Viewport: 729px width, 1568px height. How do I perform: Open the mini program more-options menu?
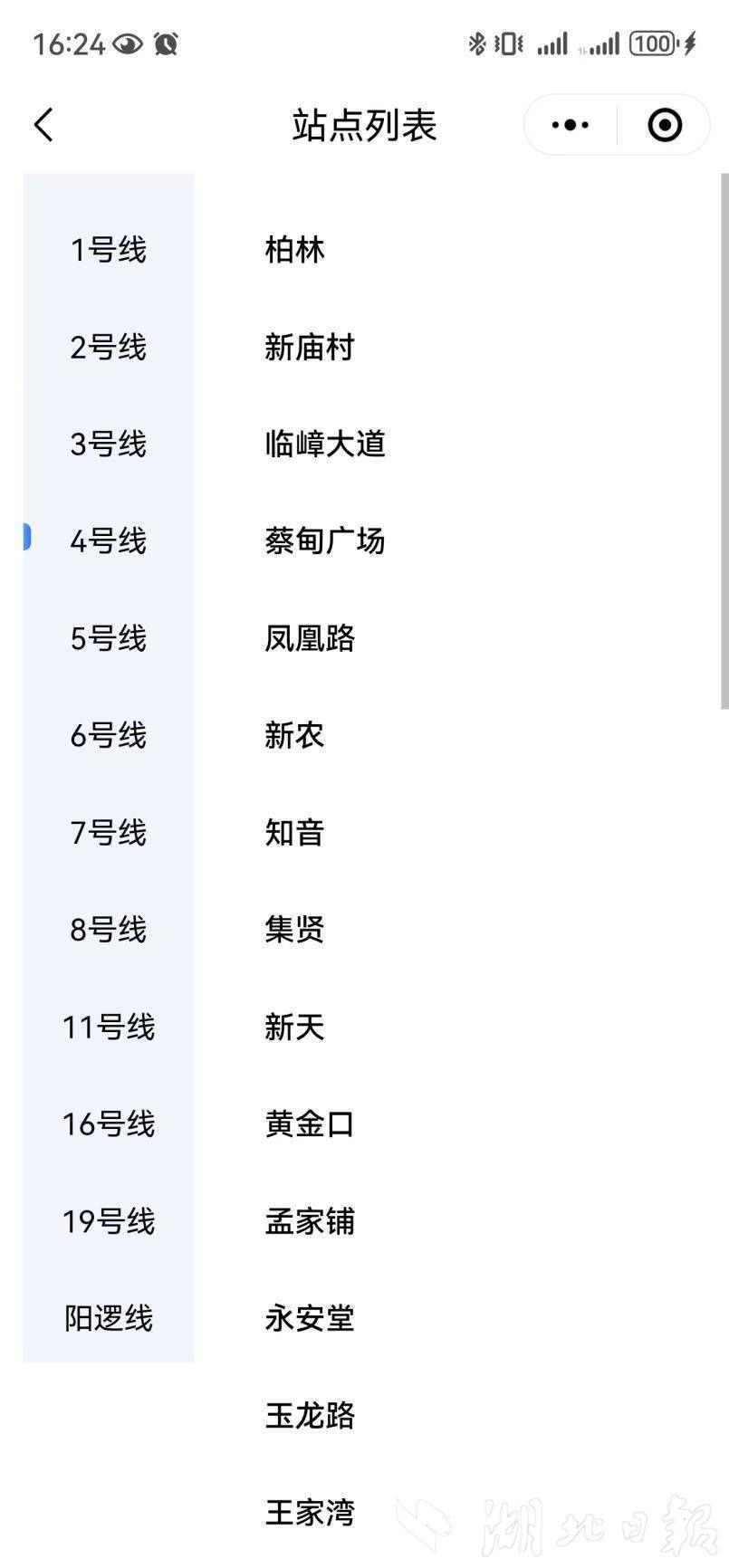point(571,125)
